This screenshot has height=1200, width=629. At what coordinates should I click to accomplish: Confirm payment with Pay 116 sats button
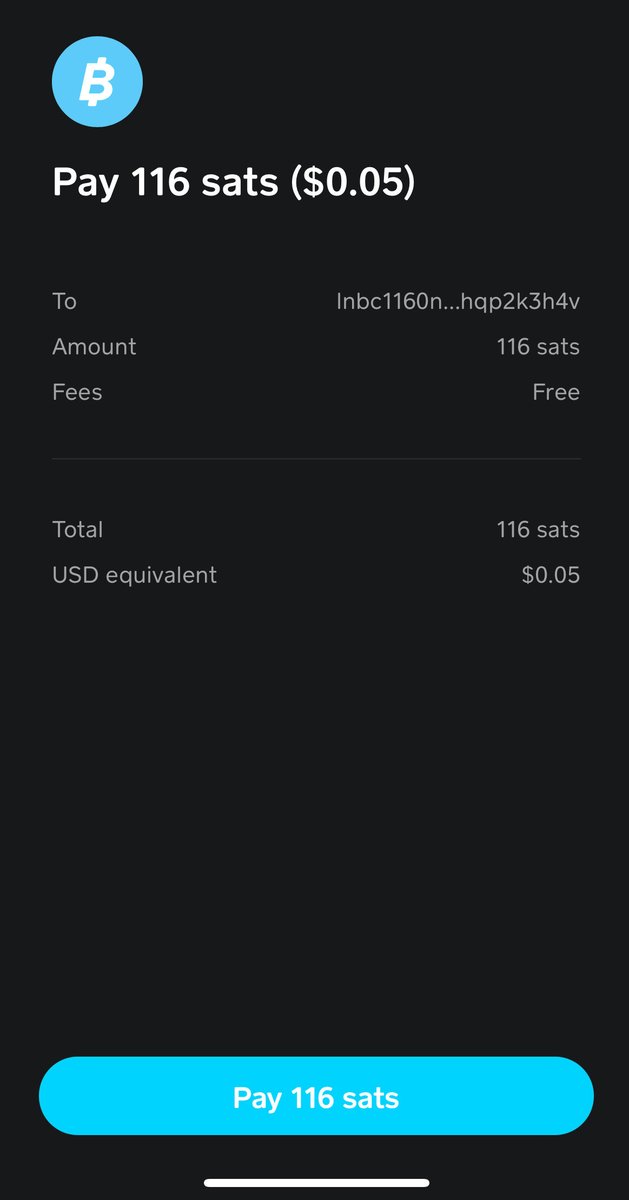(316, 1096)
